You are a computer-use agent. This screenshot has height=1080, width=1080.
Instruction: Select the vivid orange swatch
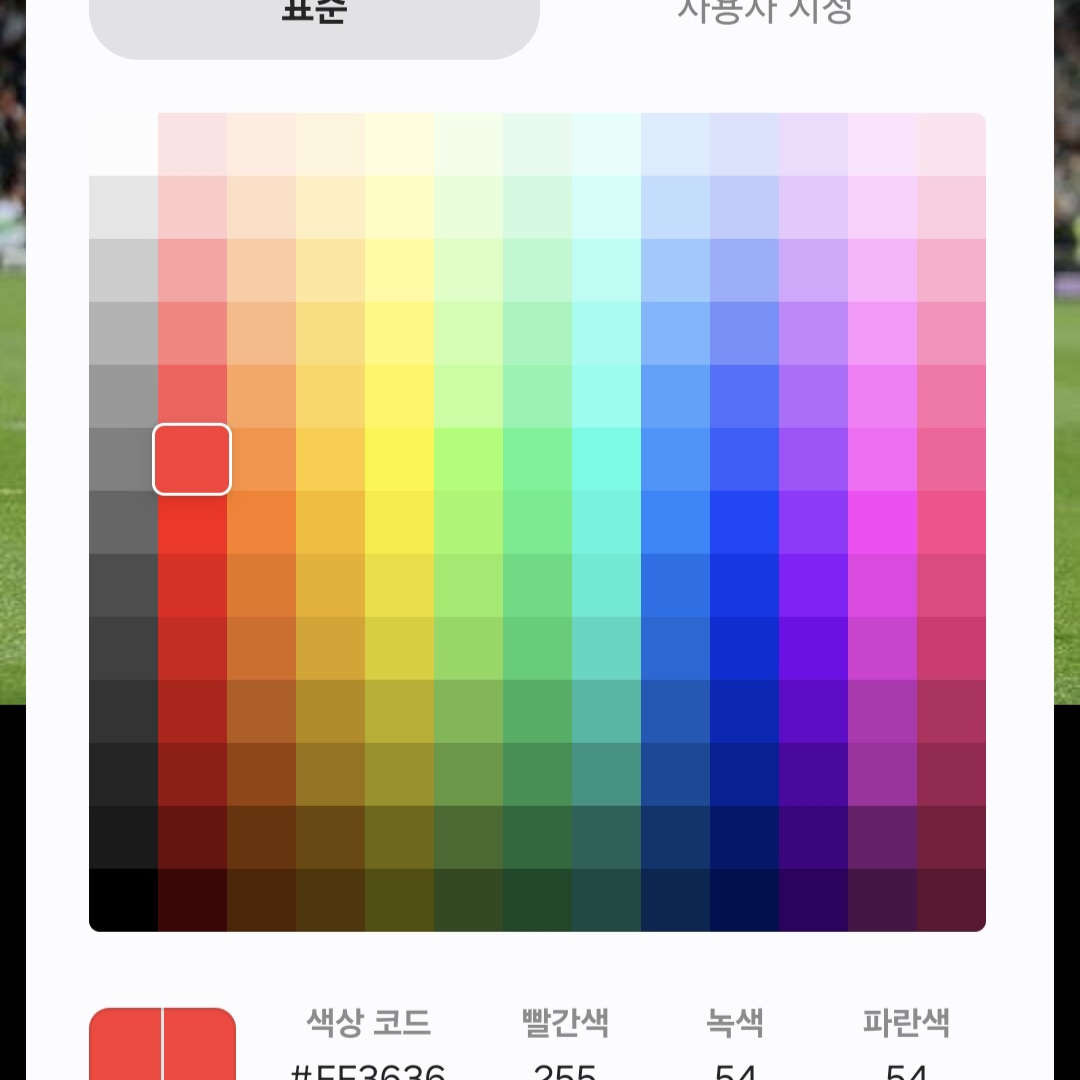(261, 522)
